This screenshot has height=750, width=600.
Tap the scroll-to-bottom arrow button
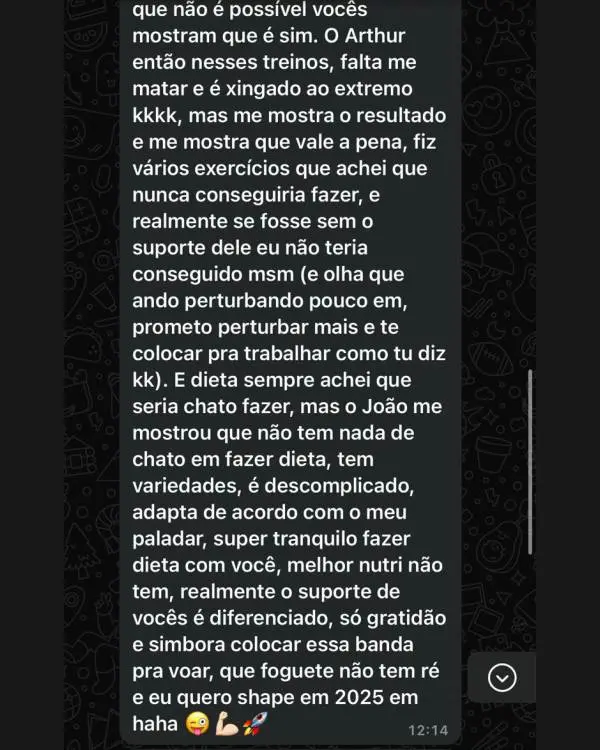[502, 678]
